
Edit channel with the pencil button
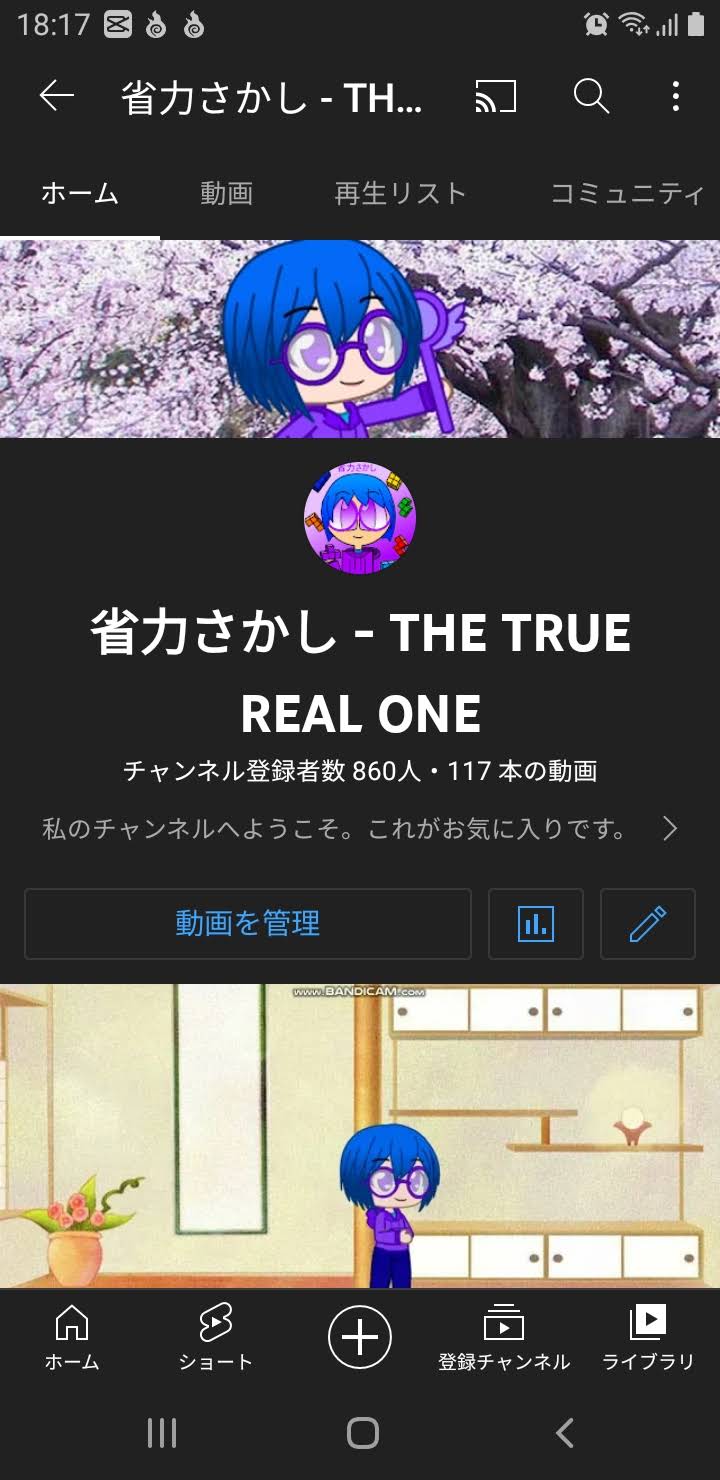[x=647, y=923]
